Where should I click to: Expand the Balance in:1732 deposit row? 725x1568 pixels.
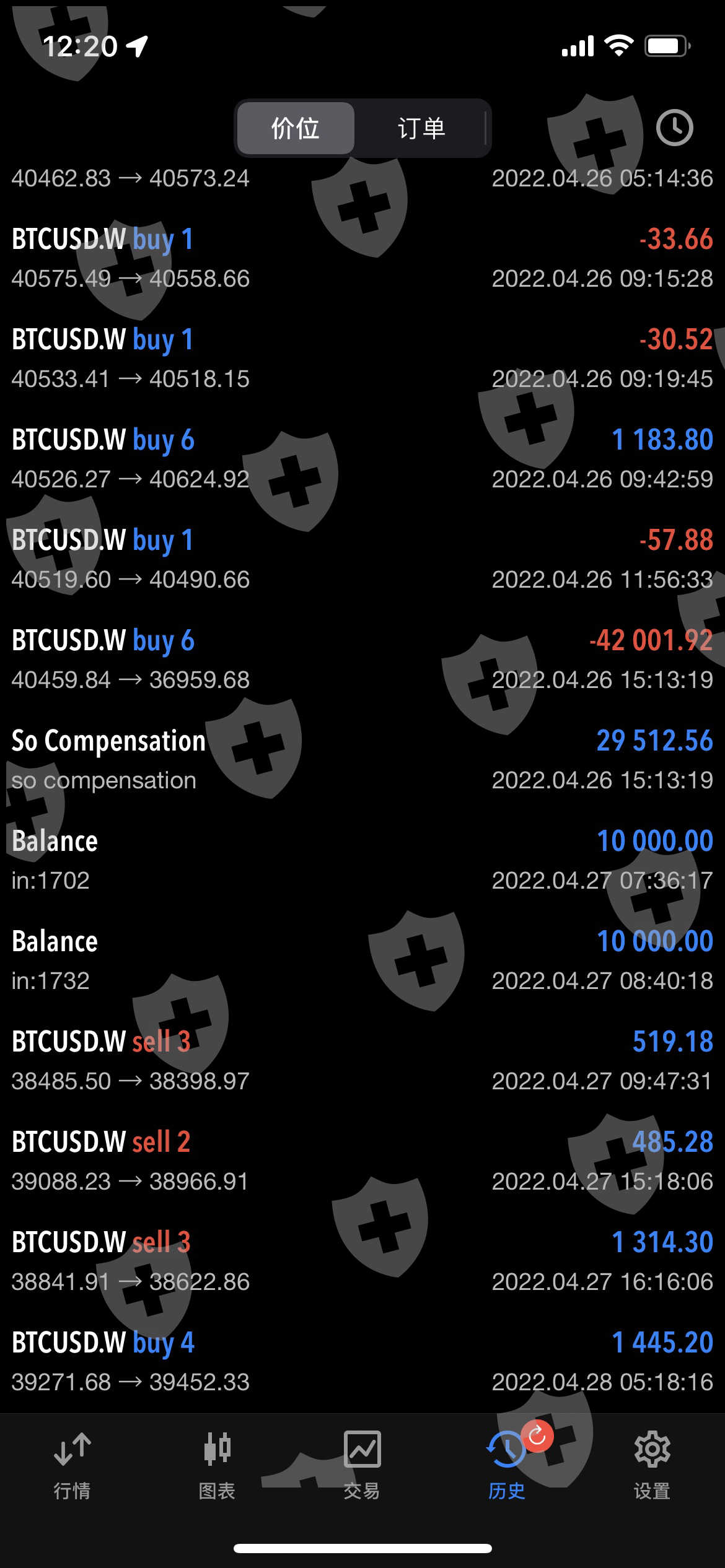pos(362,960)
